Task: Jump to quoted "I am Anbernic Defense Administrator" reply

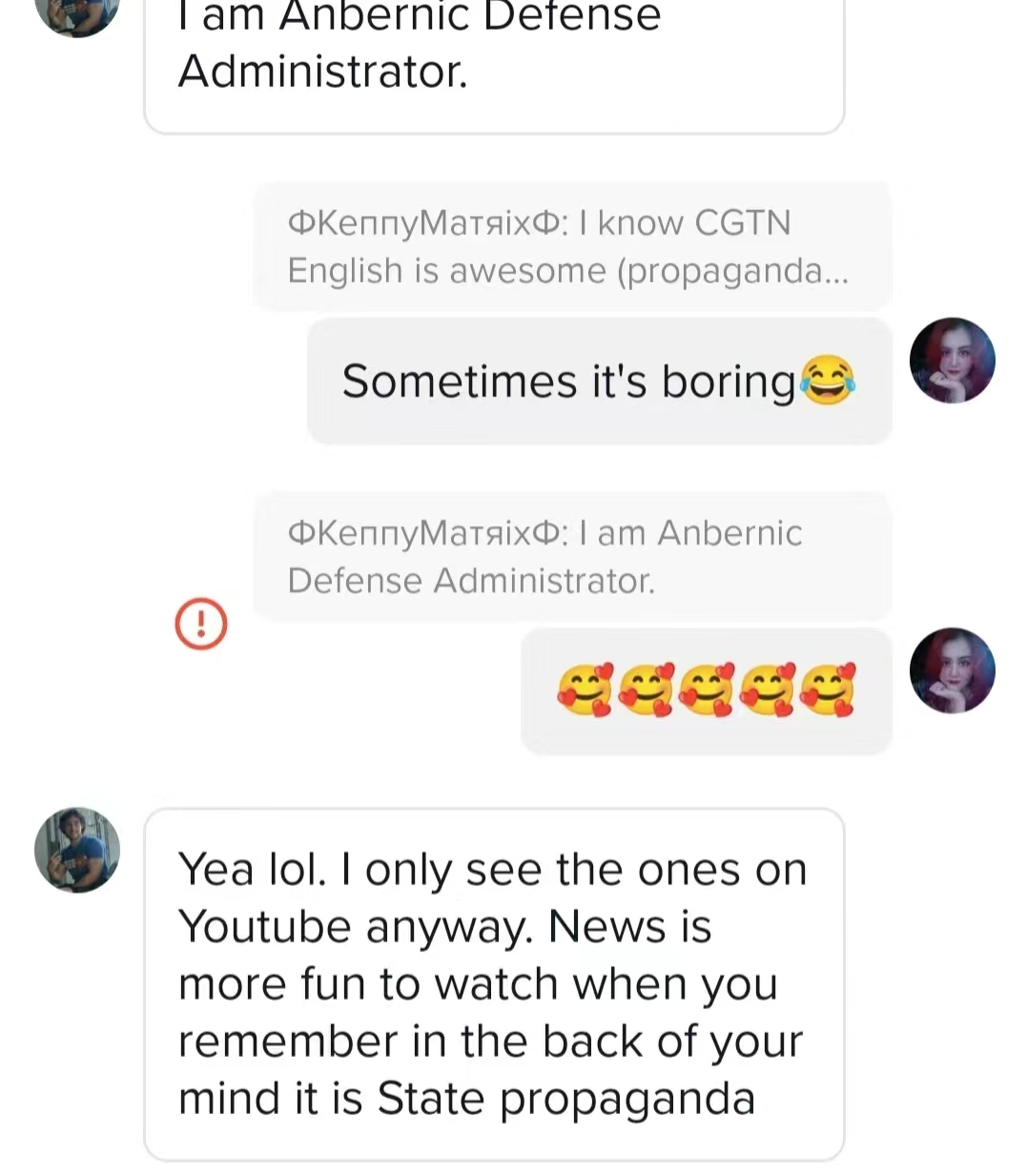Action: click(x=571, y=557)
